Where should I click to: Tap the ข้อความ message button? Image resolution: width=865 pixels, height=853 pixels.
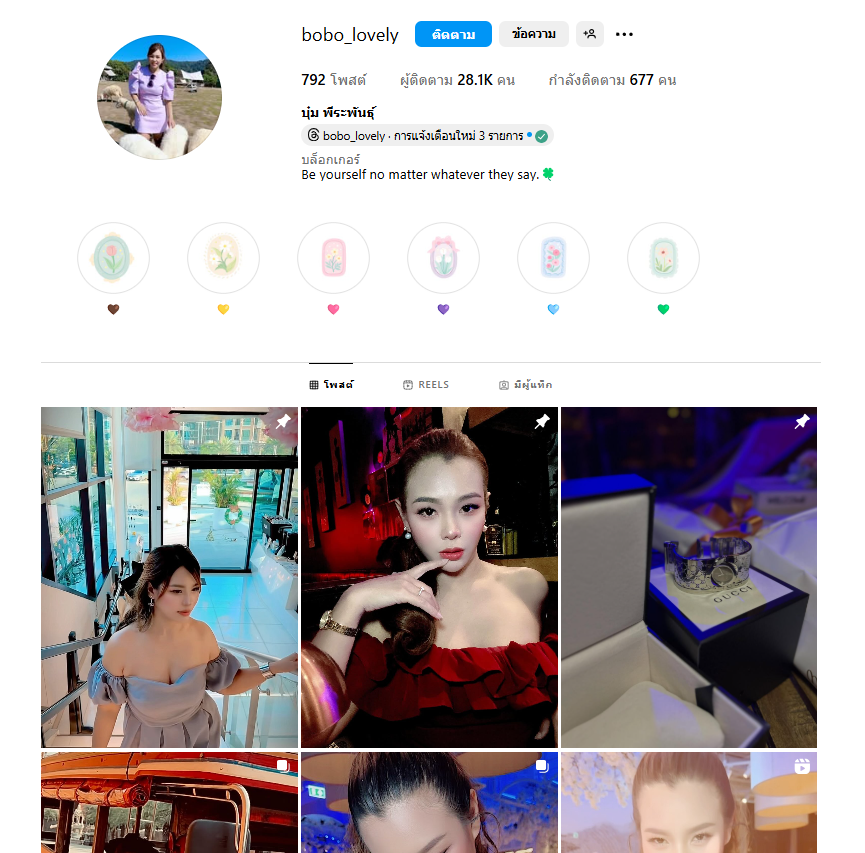point(533,34)
